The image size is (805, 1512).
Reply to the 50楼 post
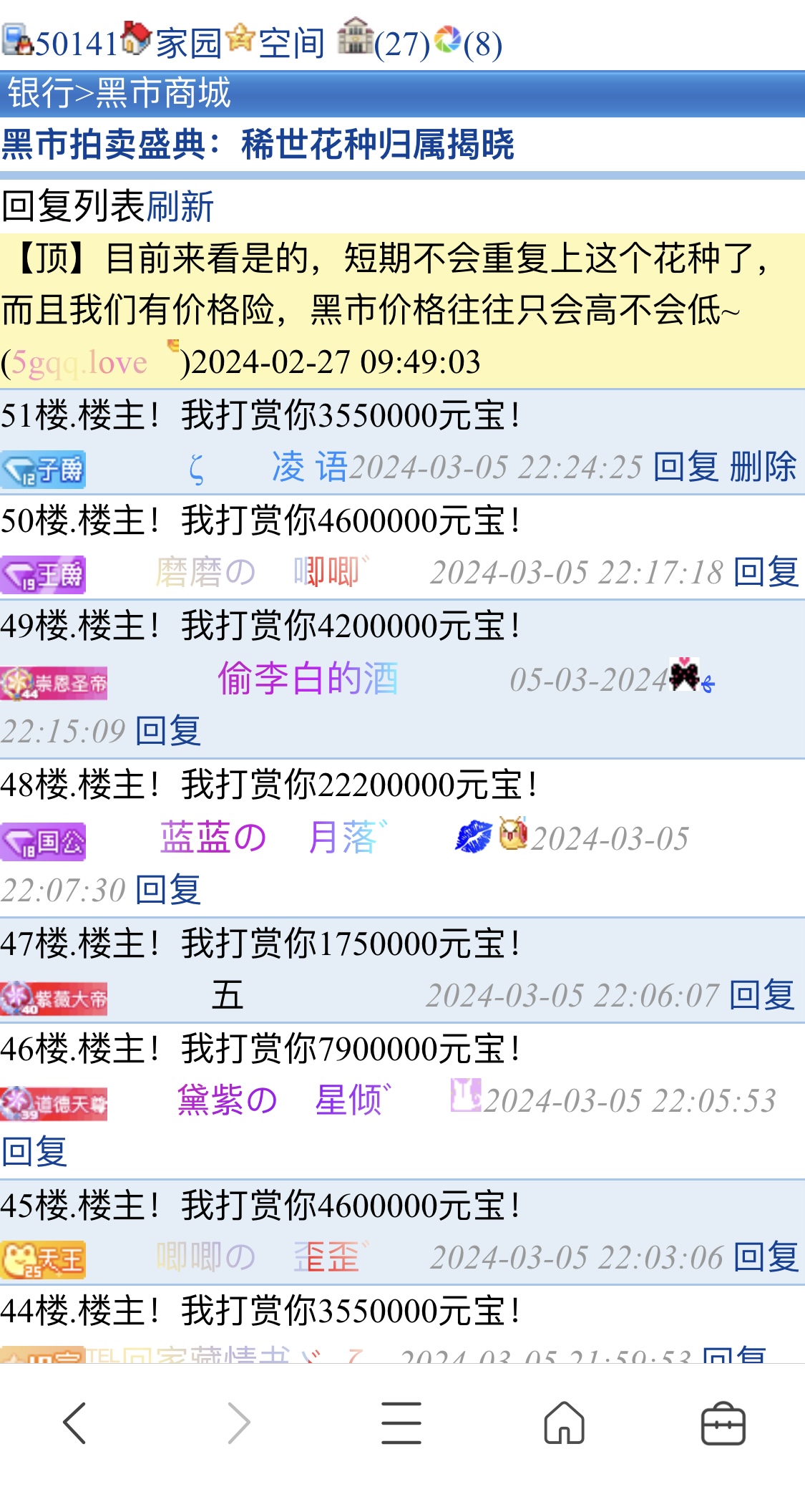click(766, 573)
